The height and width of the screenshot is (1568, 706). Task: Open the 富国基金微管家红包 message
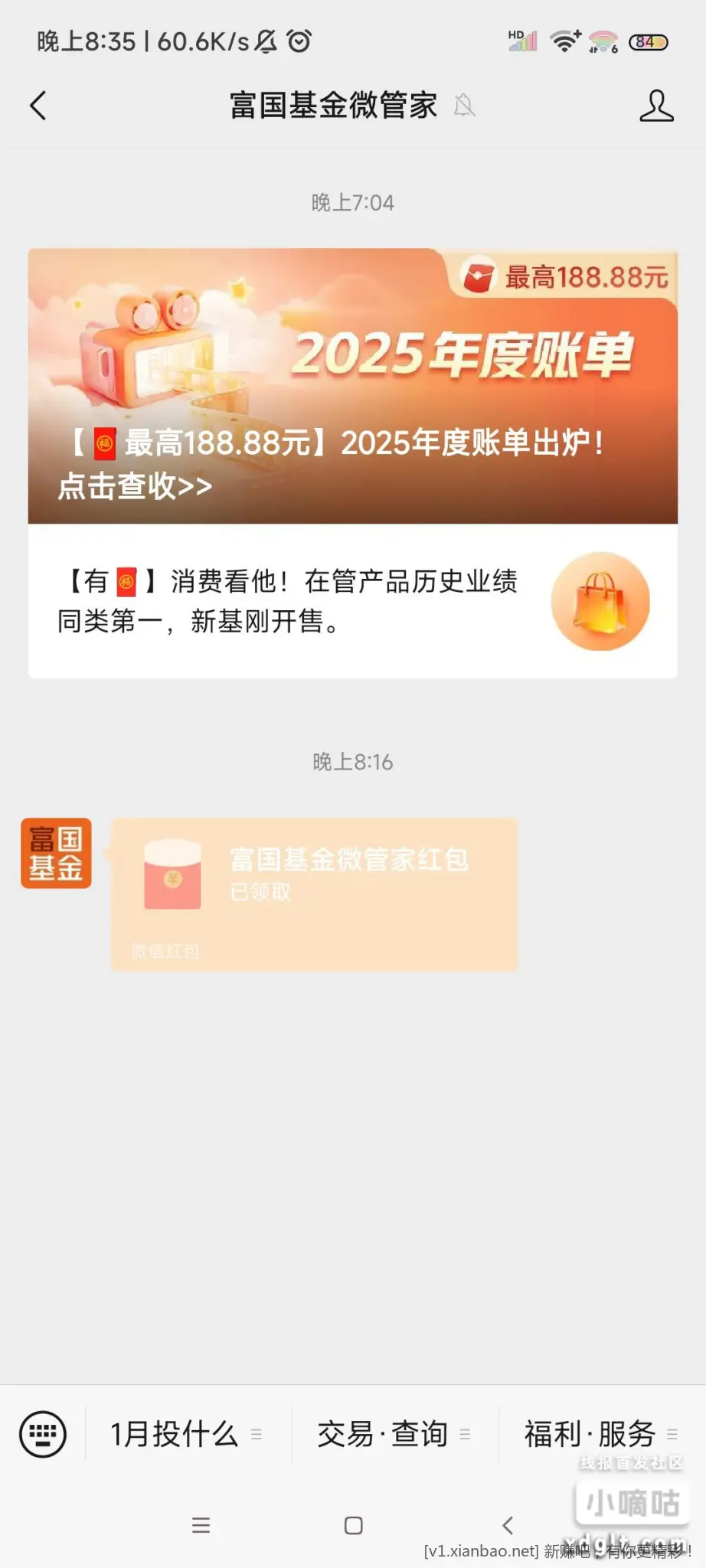coord(315,893)
